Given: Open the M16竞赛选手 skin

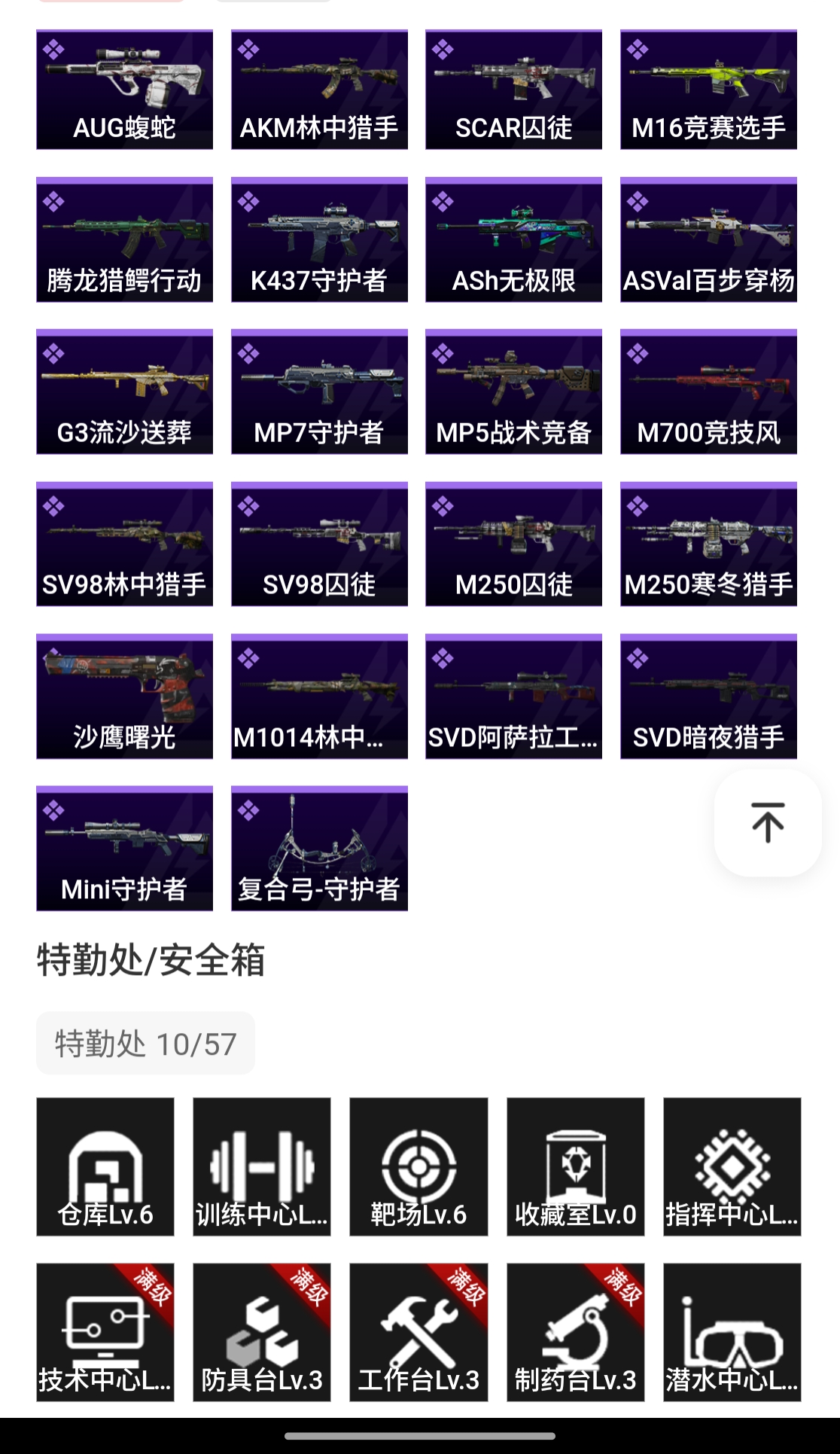Looking at the screenshot, I should click(x=708, y=90).
